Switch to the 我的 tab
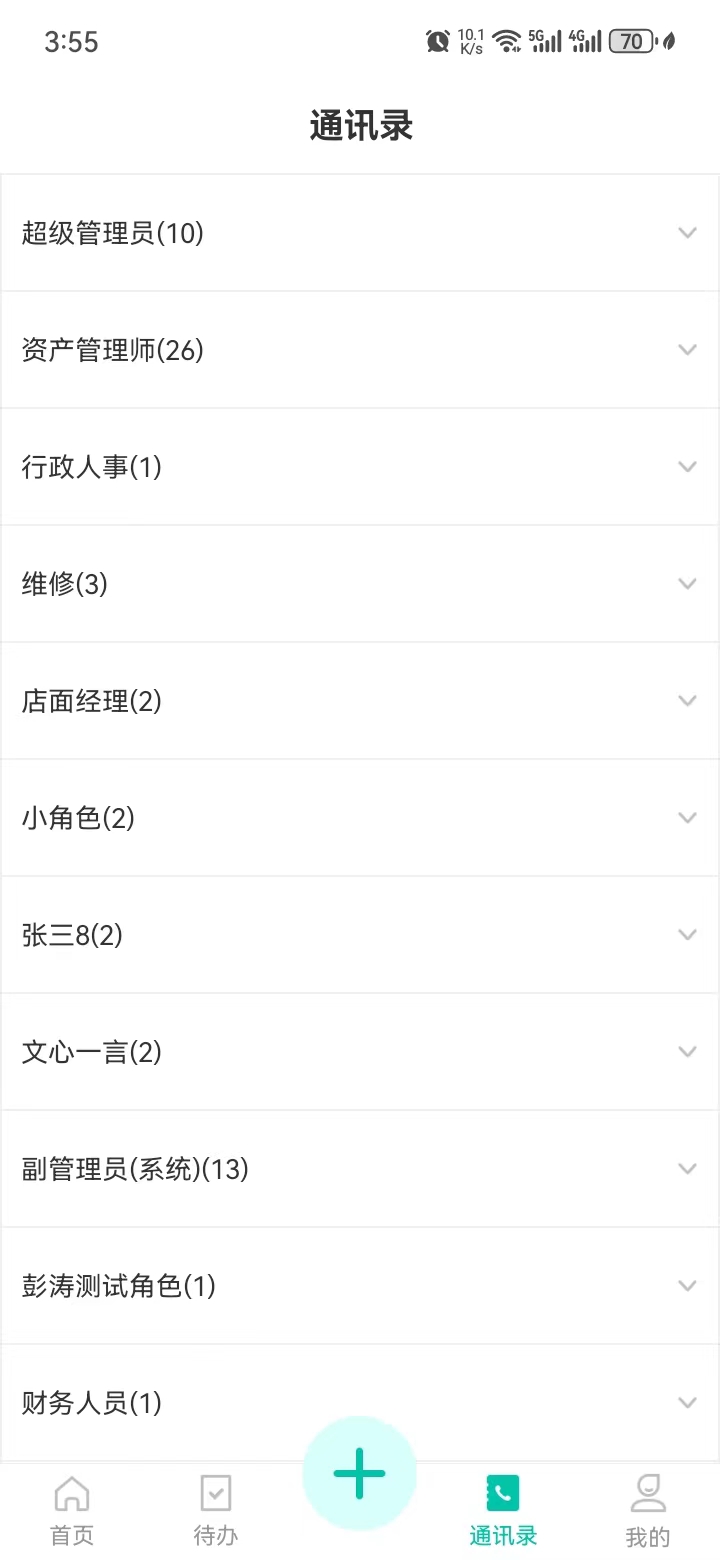Viewport: 720px width, 1560px height. (648, 1510)
